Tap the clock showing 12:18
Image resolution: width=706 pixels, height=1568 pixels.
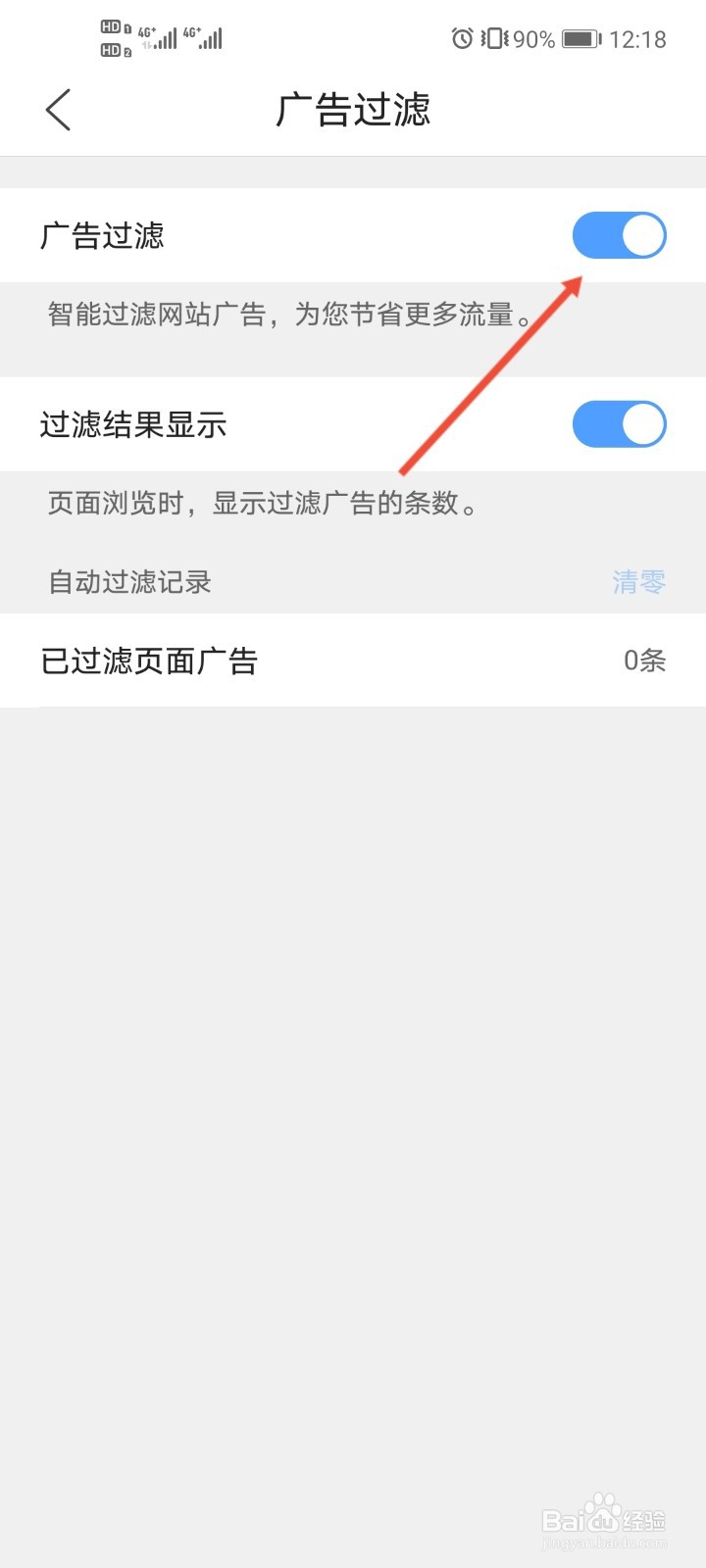[x=639, y=38]
